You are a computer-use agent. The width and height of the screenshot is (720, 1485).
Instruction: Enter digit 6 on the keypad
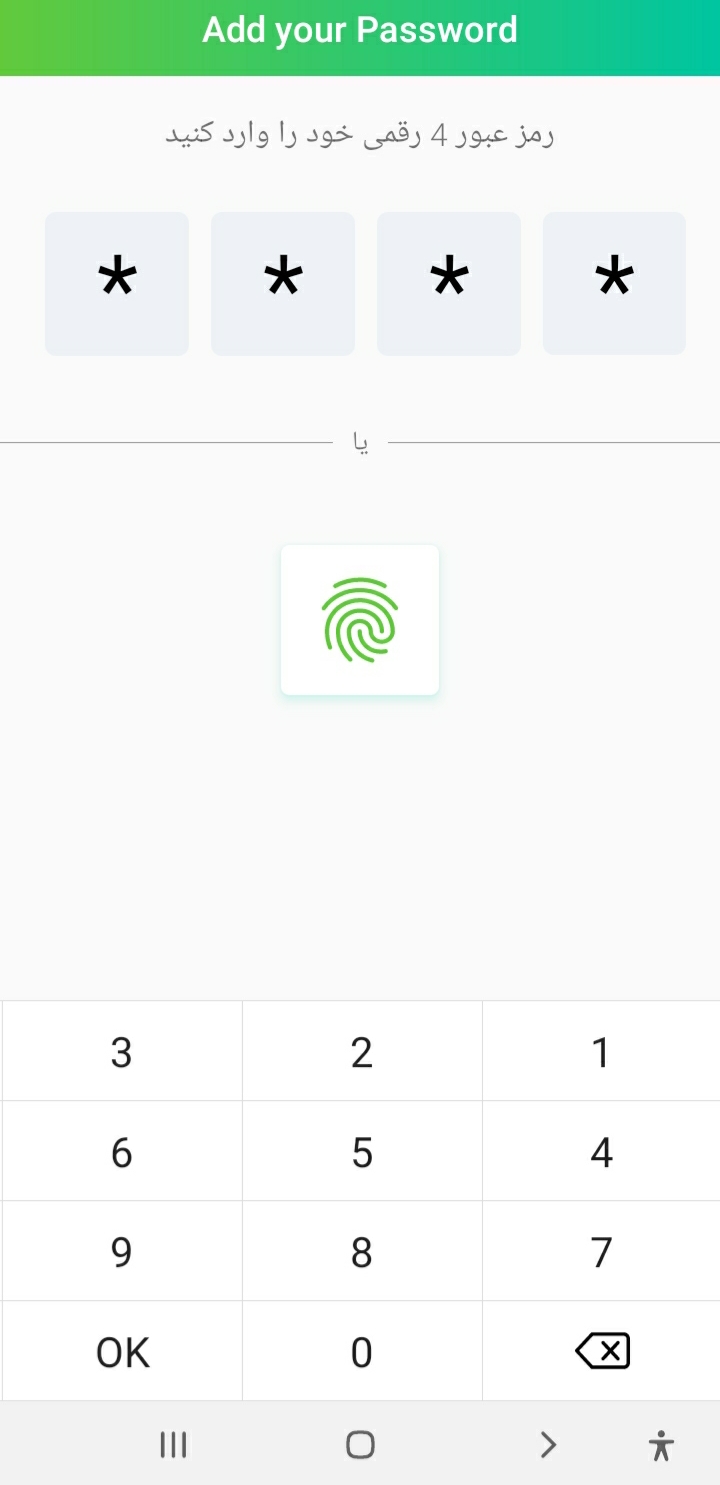click(x=122, y=1152)
